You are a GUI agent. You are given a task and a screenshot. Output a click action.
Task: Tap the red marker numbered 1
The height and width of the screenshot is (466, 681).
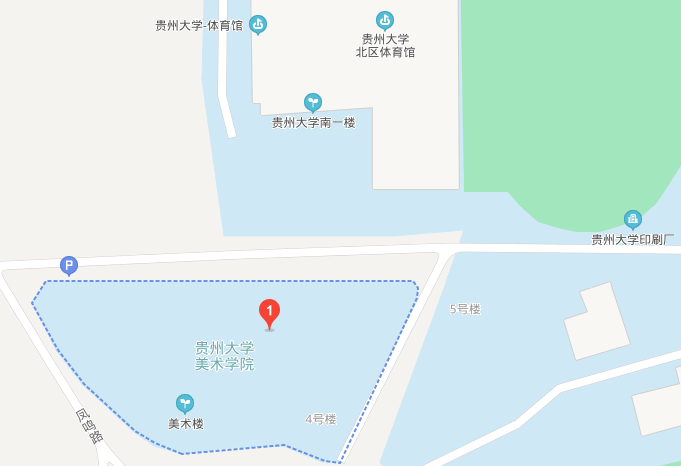point(269,313)
